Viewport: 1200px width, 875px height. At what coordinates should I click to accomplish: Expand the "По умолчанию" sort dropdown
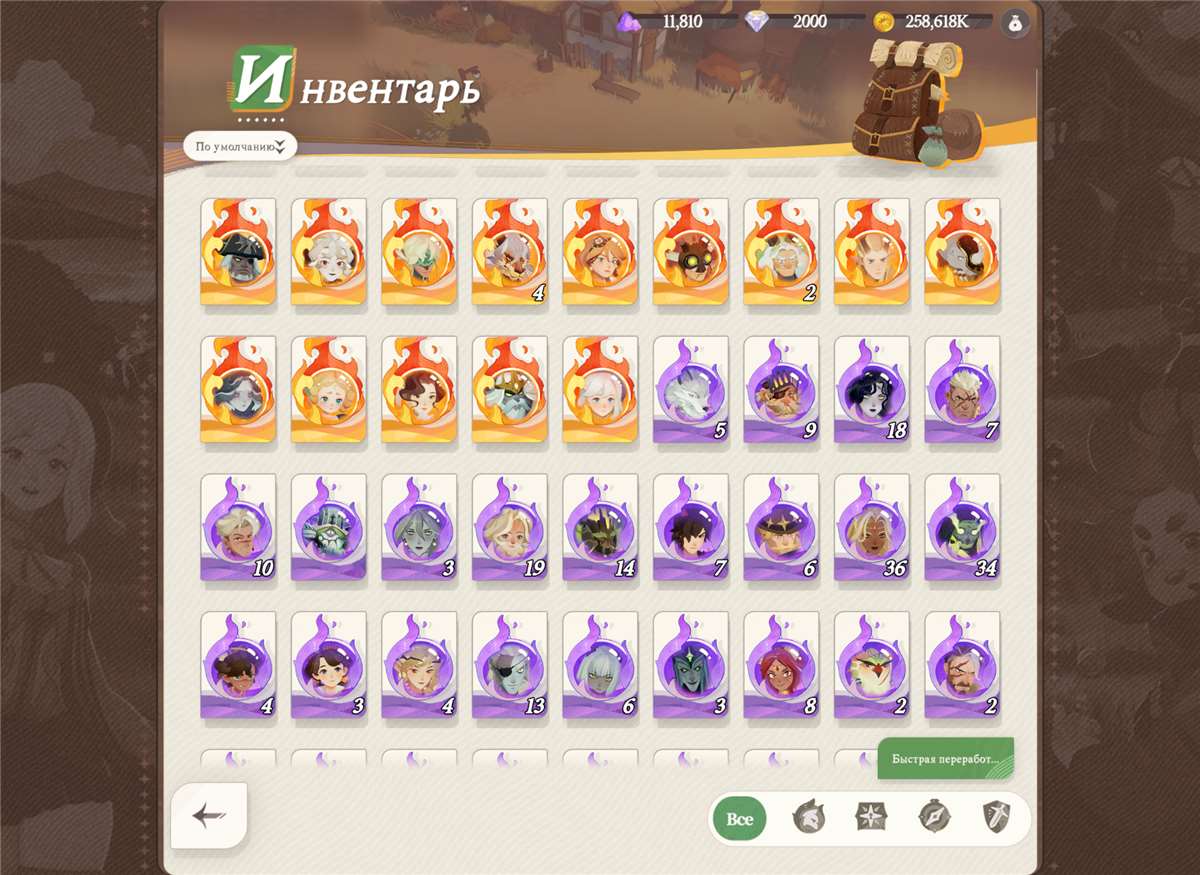coord(240,146)
